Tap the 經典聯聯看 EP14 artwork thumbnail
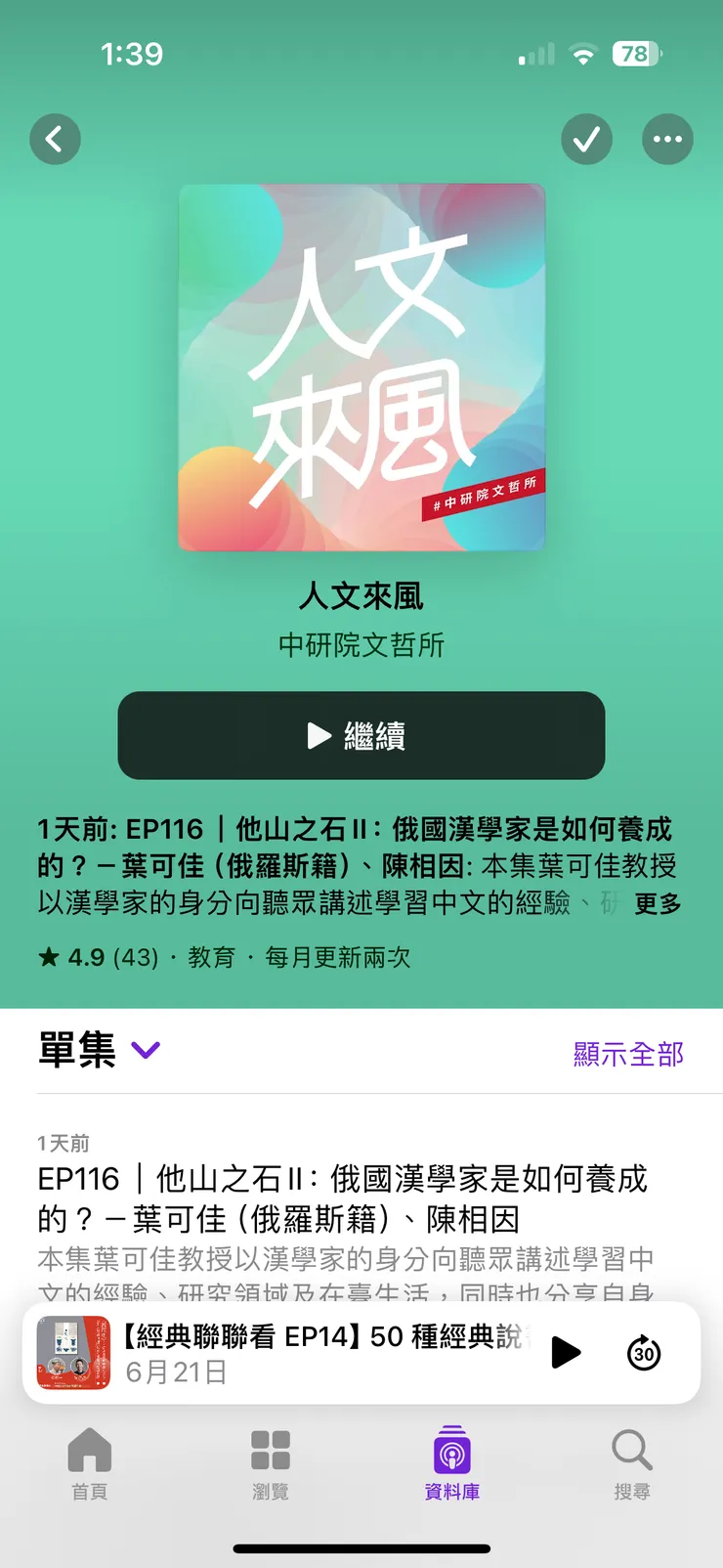Viewport: 723px width, 1568px height. tap(75, 1352)
